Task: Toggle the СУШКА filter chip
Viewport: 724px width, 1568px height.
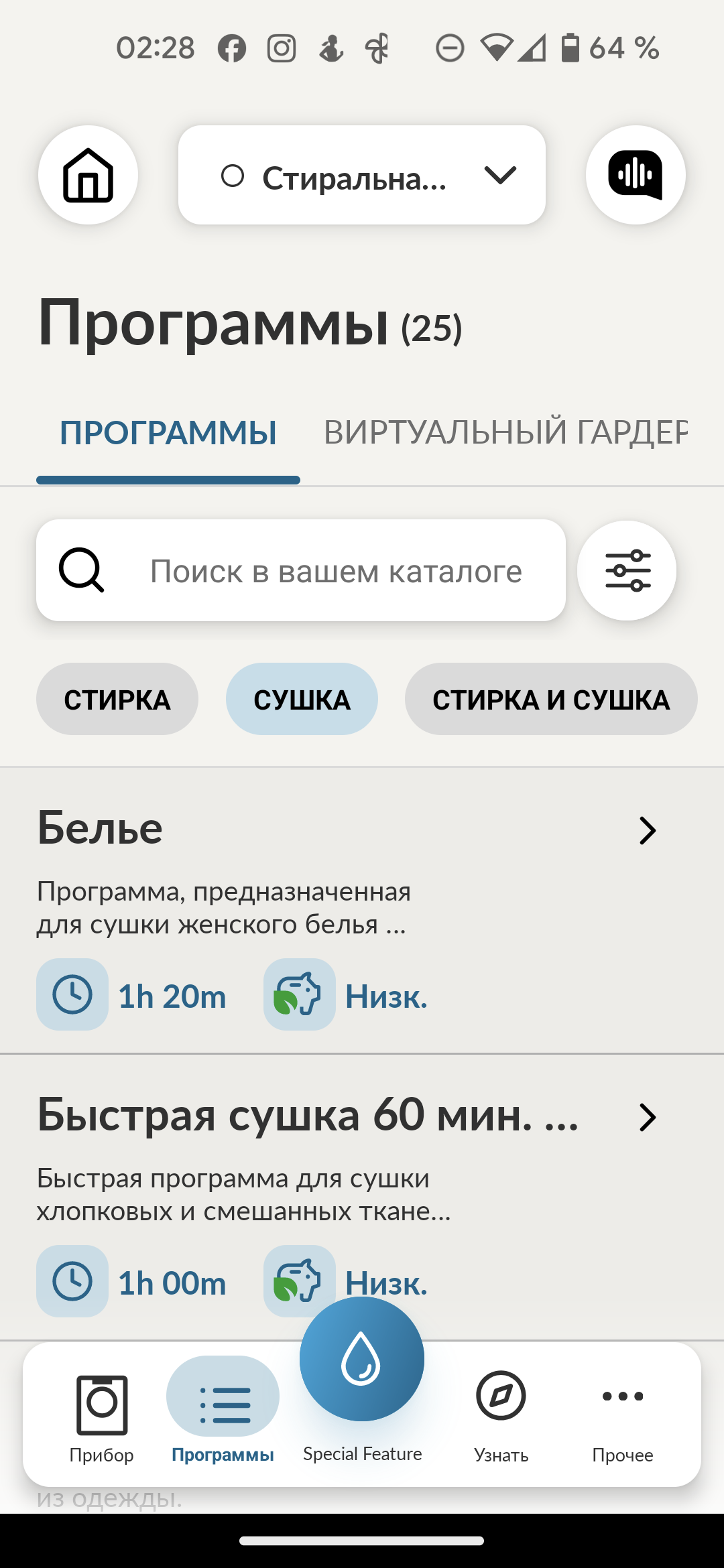Action: pos(302,700)
